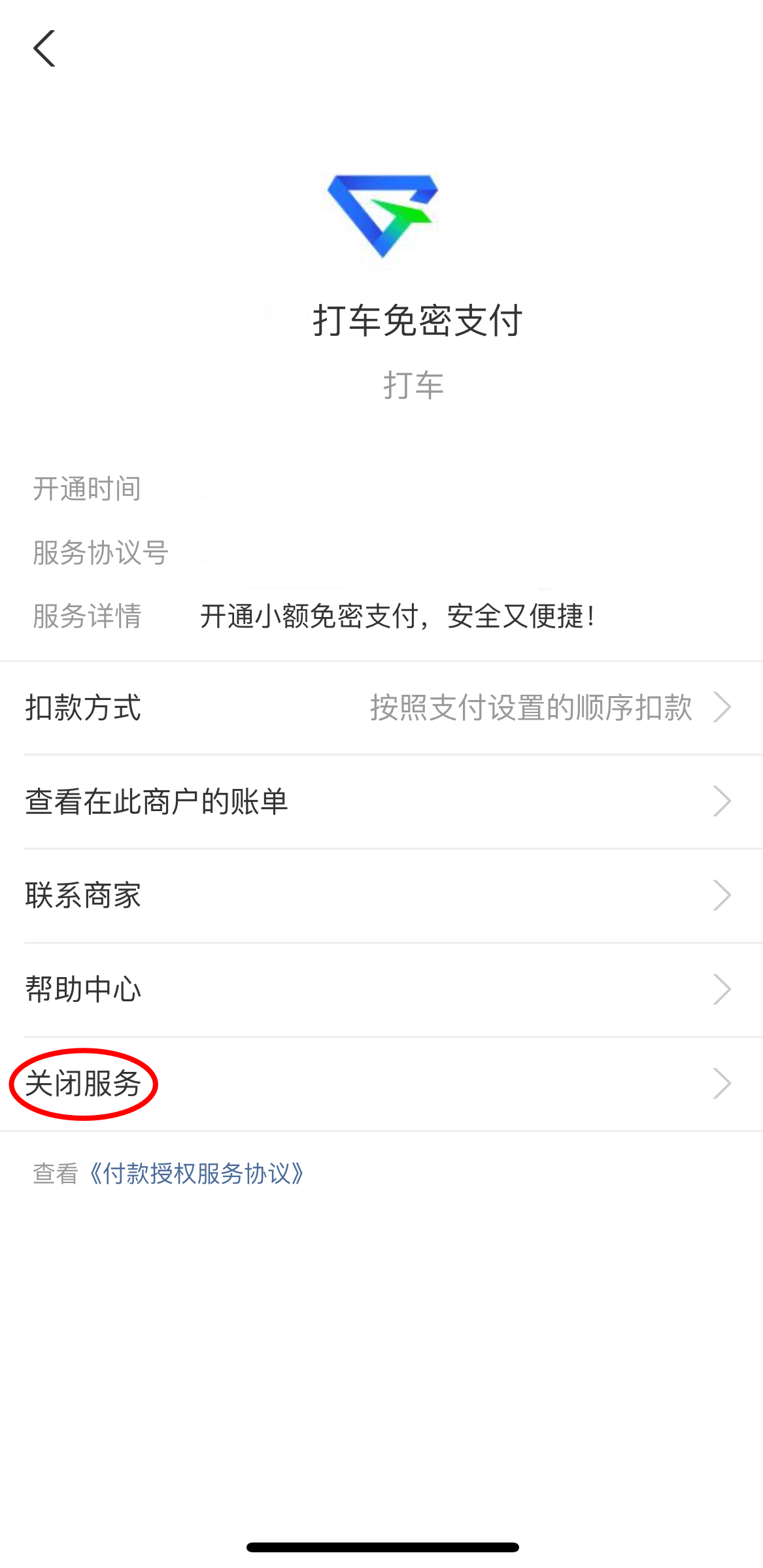The width and height of the screenshot is (763, 1568).
Task: Open 联系商家 to contact the merchant
Action: pos(381,895)
